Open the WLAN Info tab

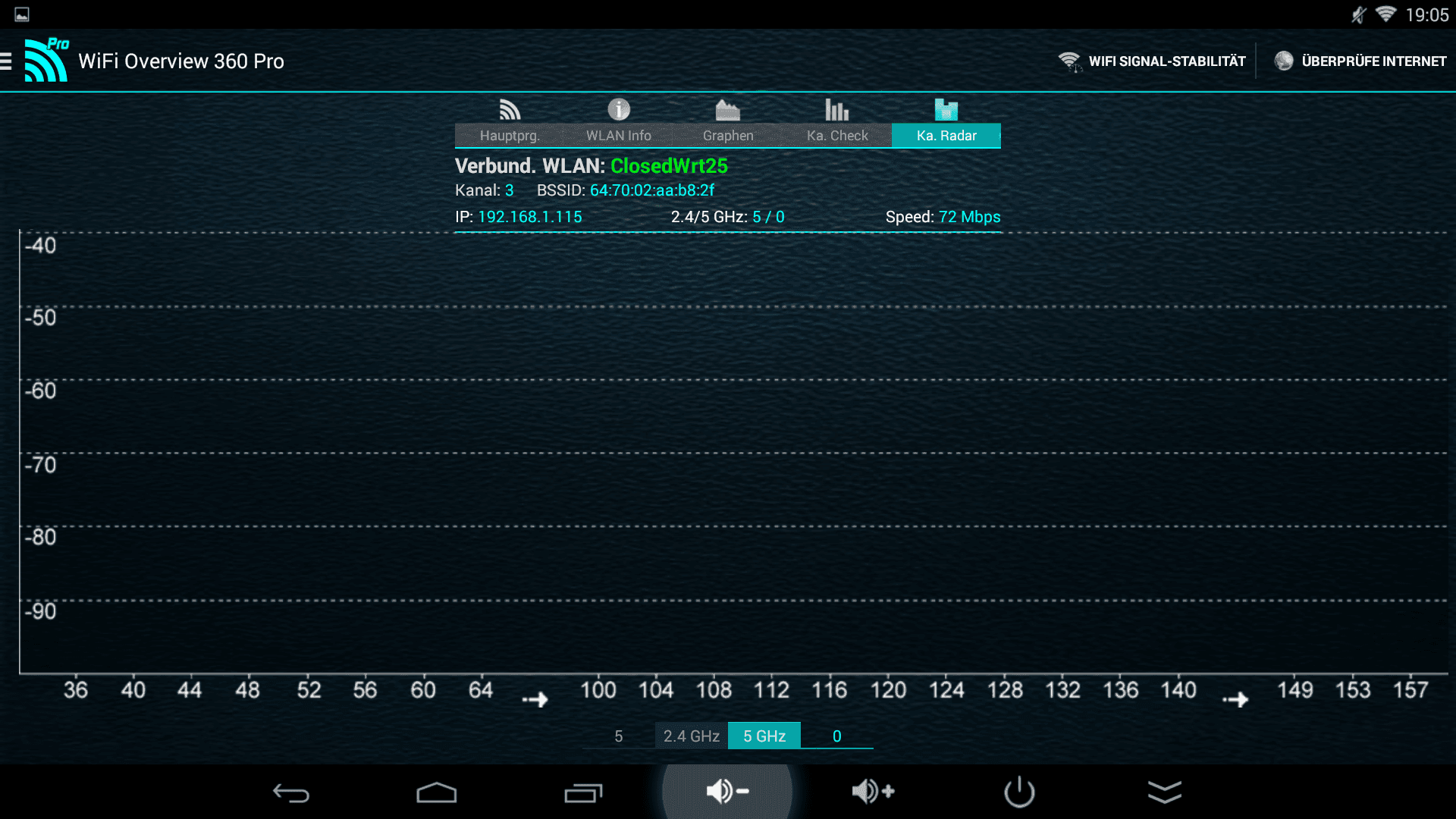[x=619, y=123]
